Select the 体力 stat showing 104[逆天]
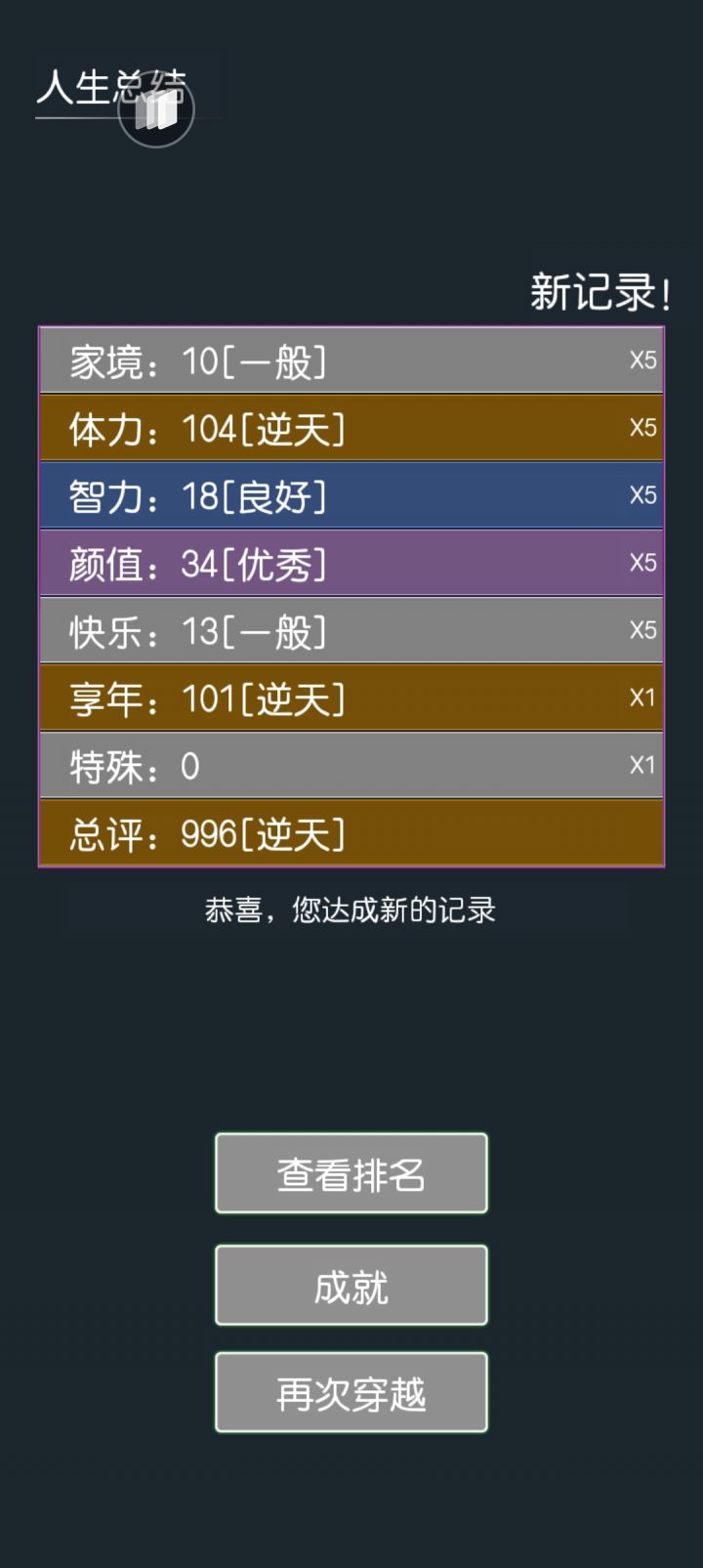Screen dimensions: 703x1568 (244, 428)
